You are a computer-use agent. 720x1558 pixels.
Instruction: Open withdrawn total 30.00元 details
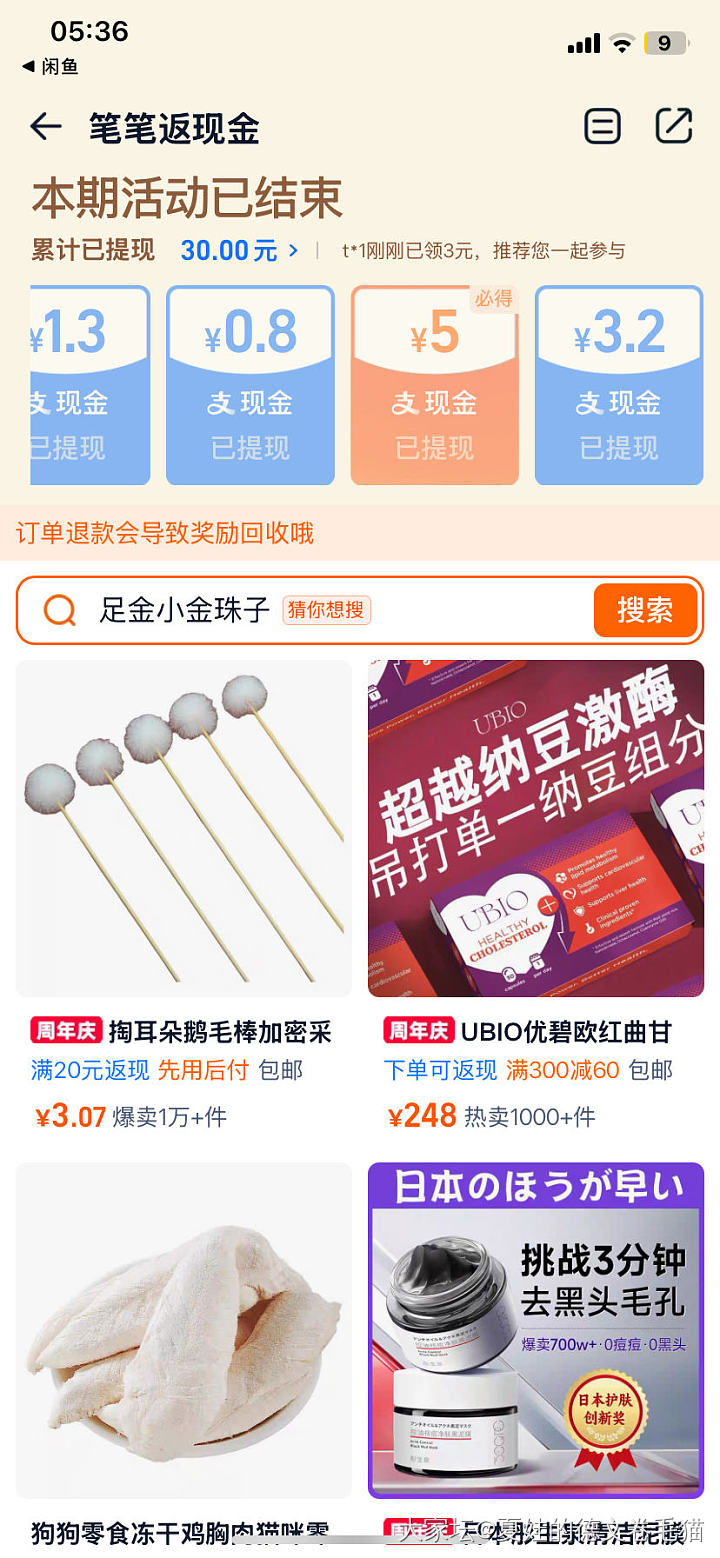pos(240,251)
